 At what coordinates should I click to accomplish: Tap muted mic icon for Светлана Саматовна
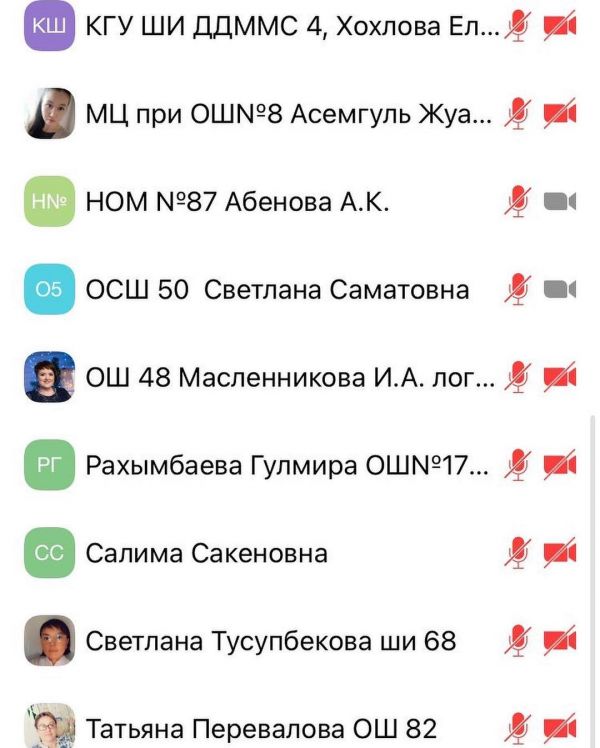point(517,290)
